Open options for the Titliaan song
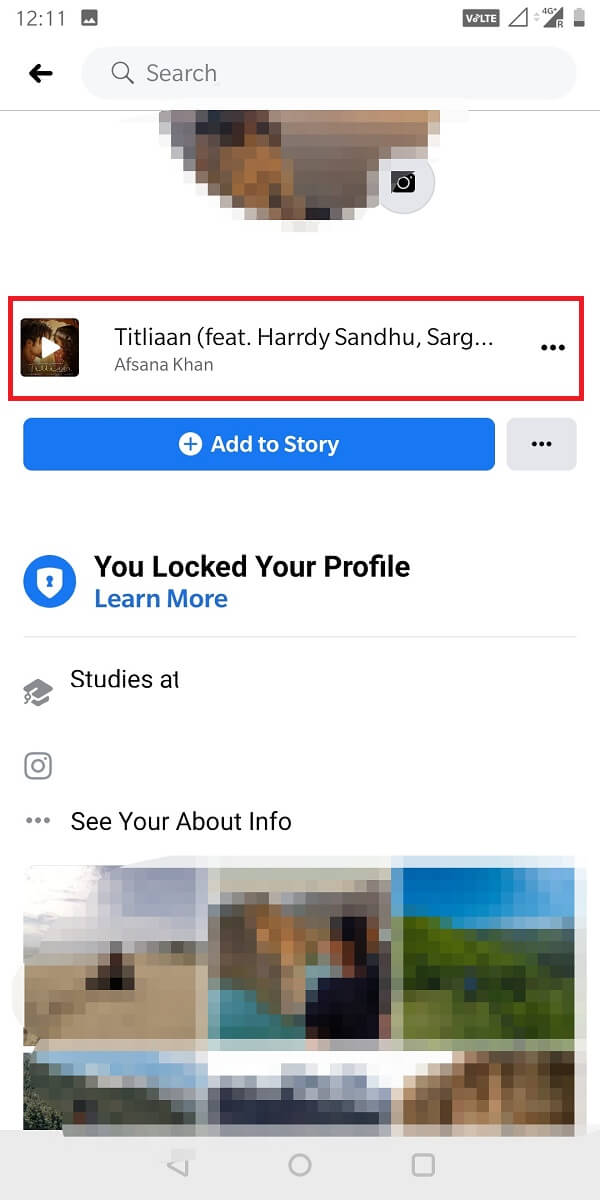The image size is (600, 1200). pos(552,347)
